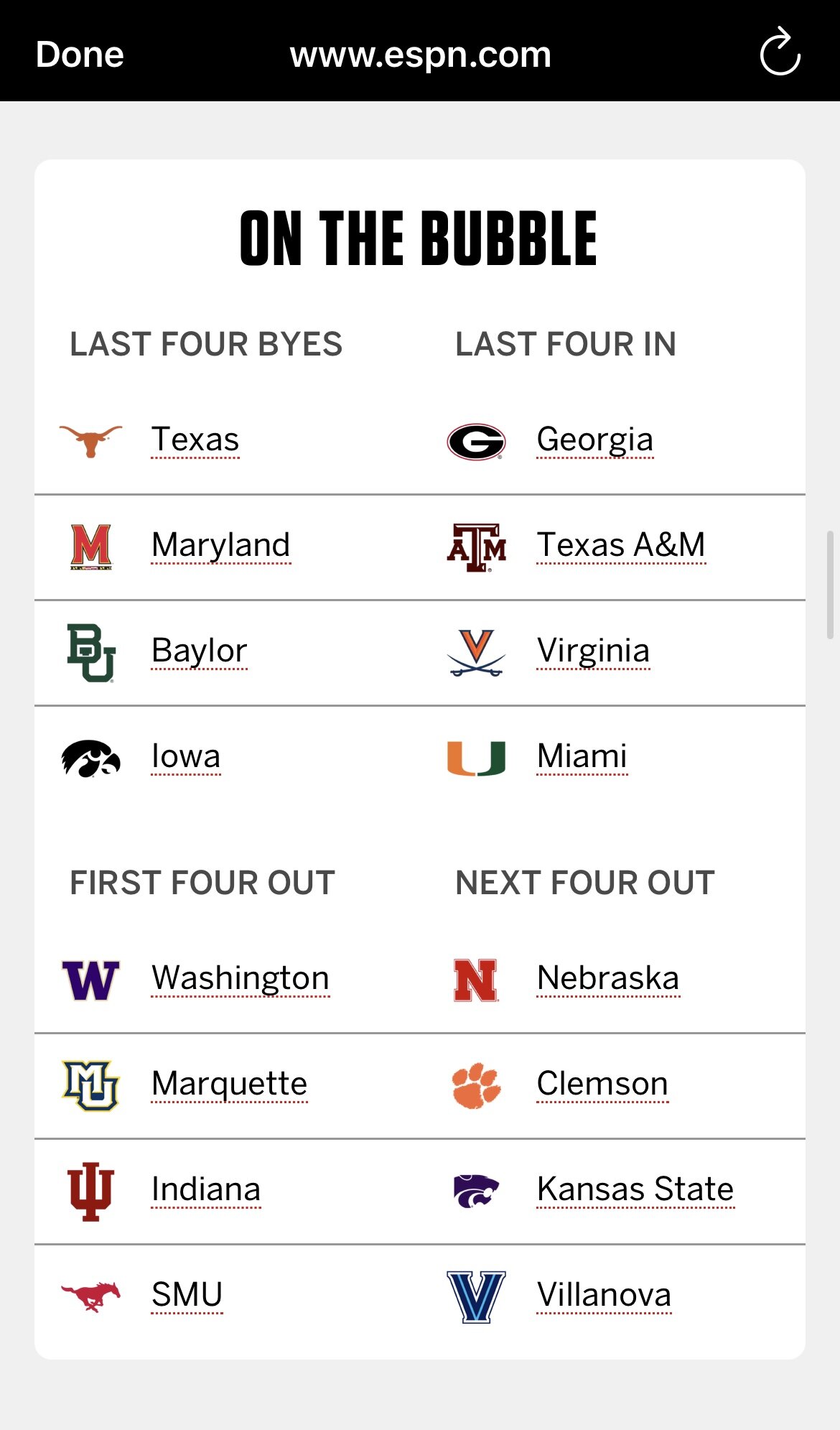Open the Villanova team link
The image size is (840, 1430).
point(604,1295)
